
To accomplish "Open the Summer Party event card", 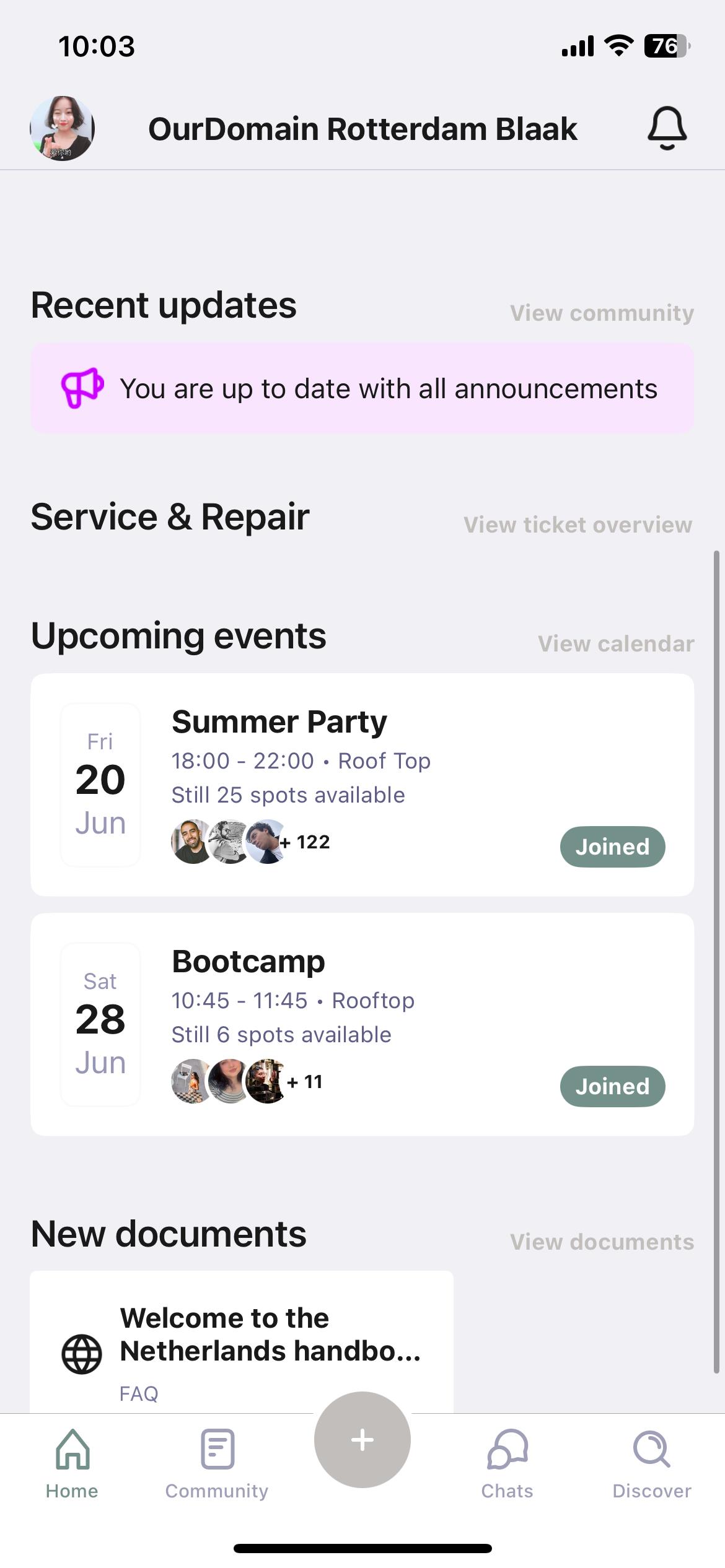I will pyautogui.click(x=362, y=785).
